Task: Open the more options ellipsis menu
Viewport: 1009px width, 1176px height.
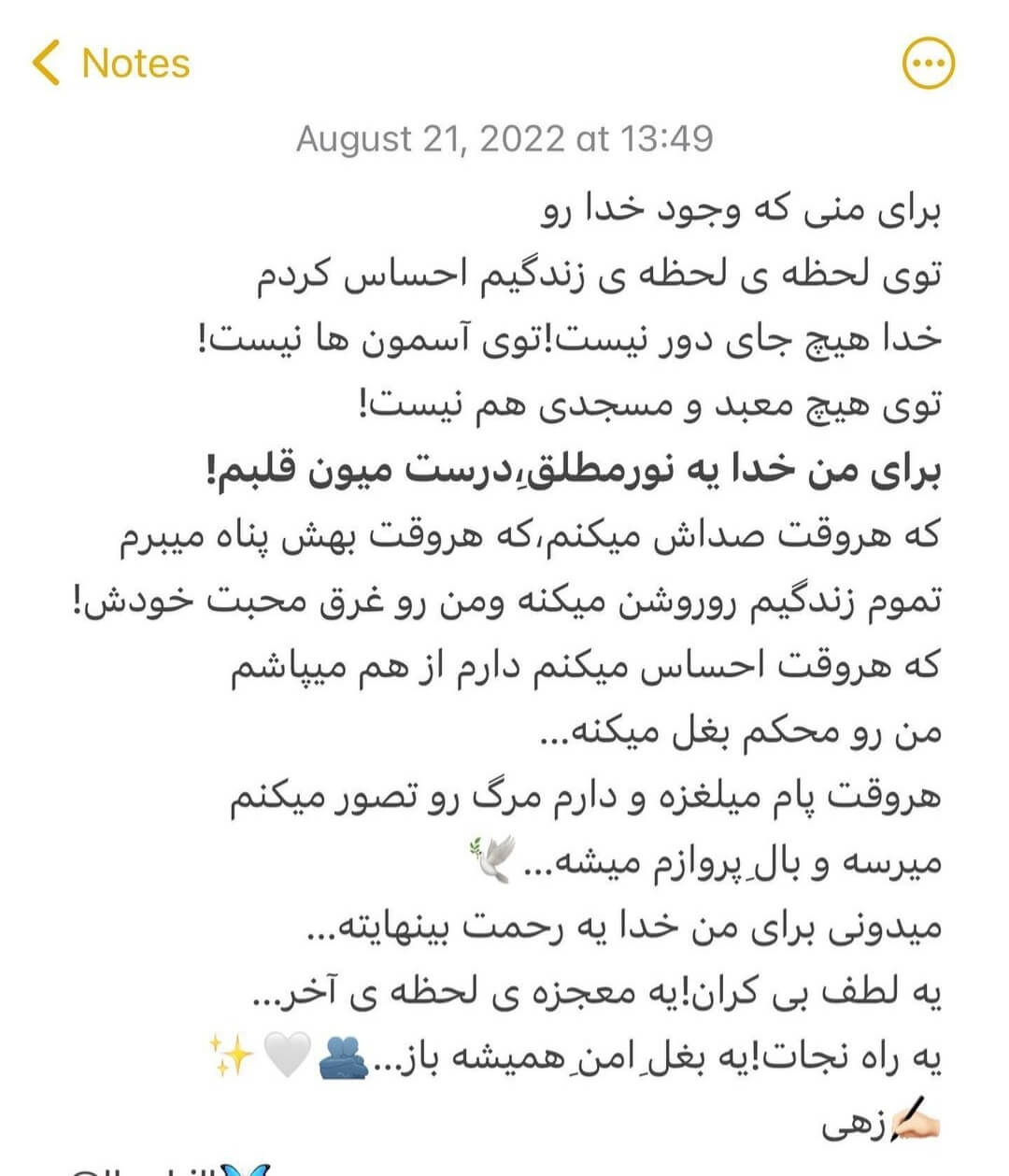Action: coord(929,64)
